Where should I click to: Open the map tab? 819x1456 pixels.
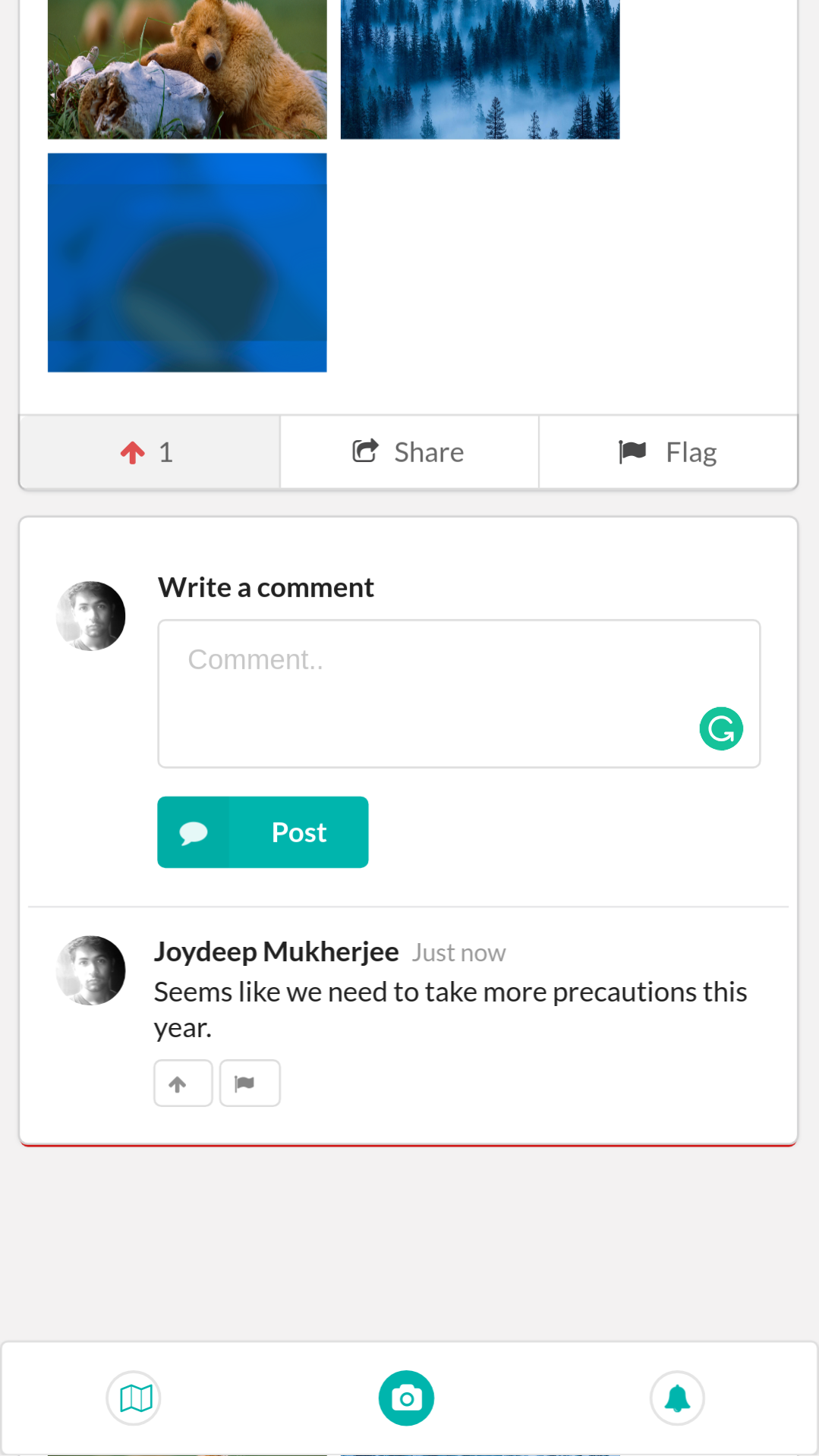134,1398
